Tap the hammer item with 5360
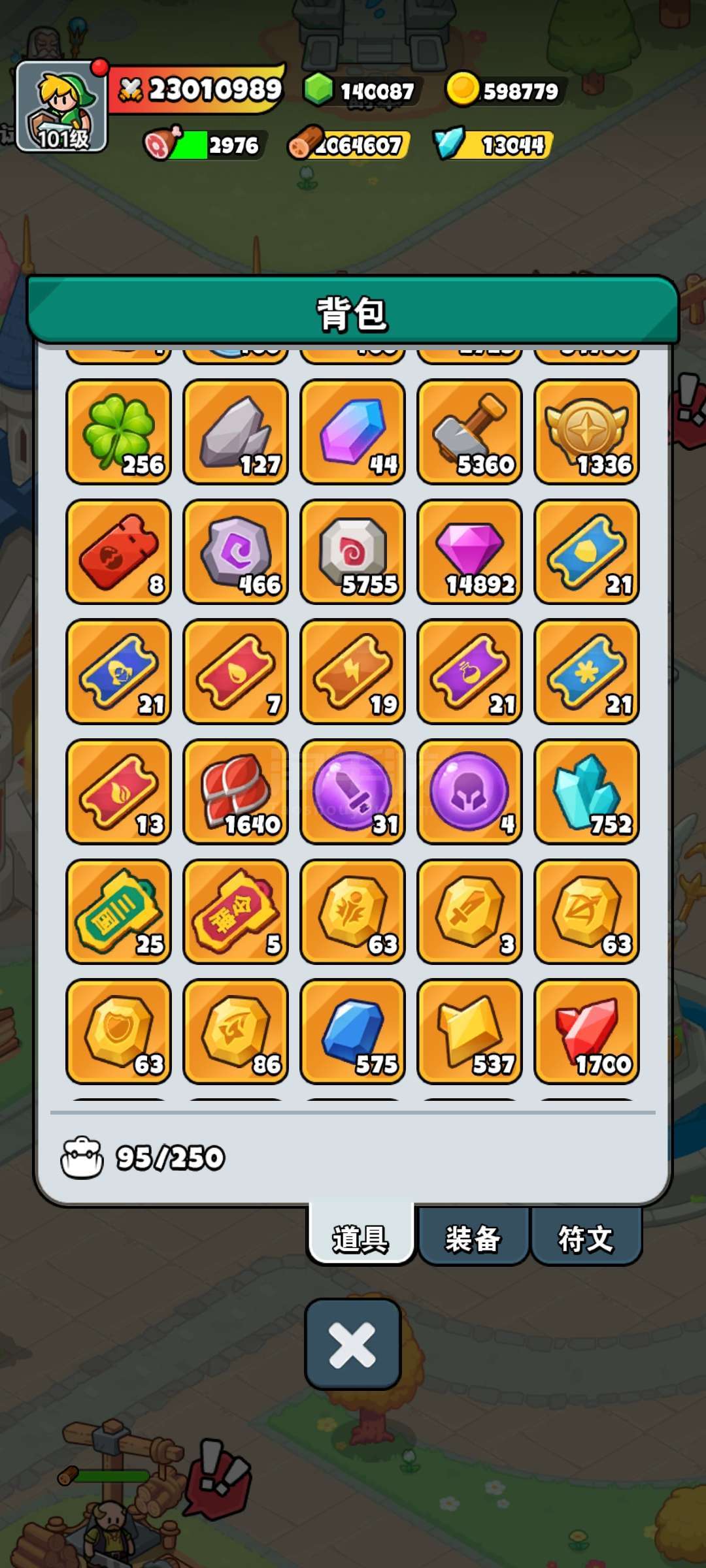 pyautogui.click(x=469, y=432)
